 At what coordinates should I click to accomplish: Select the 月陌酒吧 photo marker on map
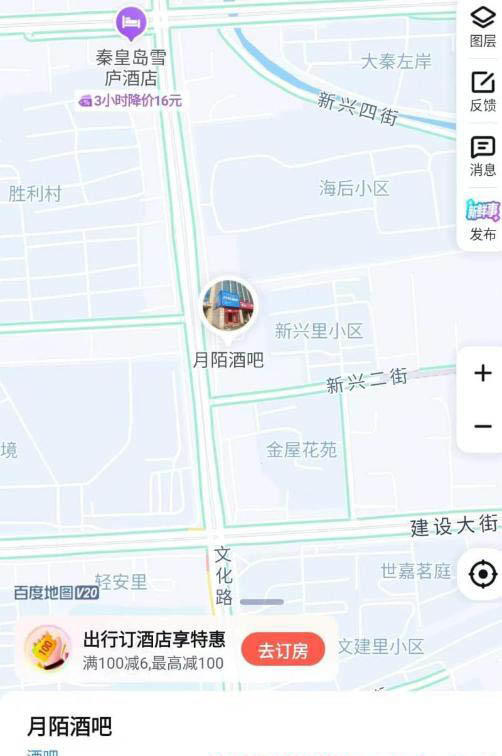coord(228,308)
